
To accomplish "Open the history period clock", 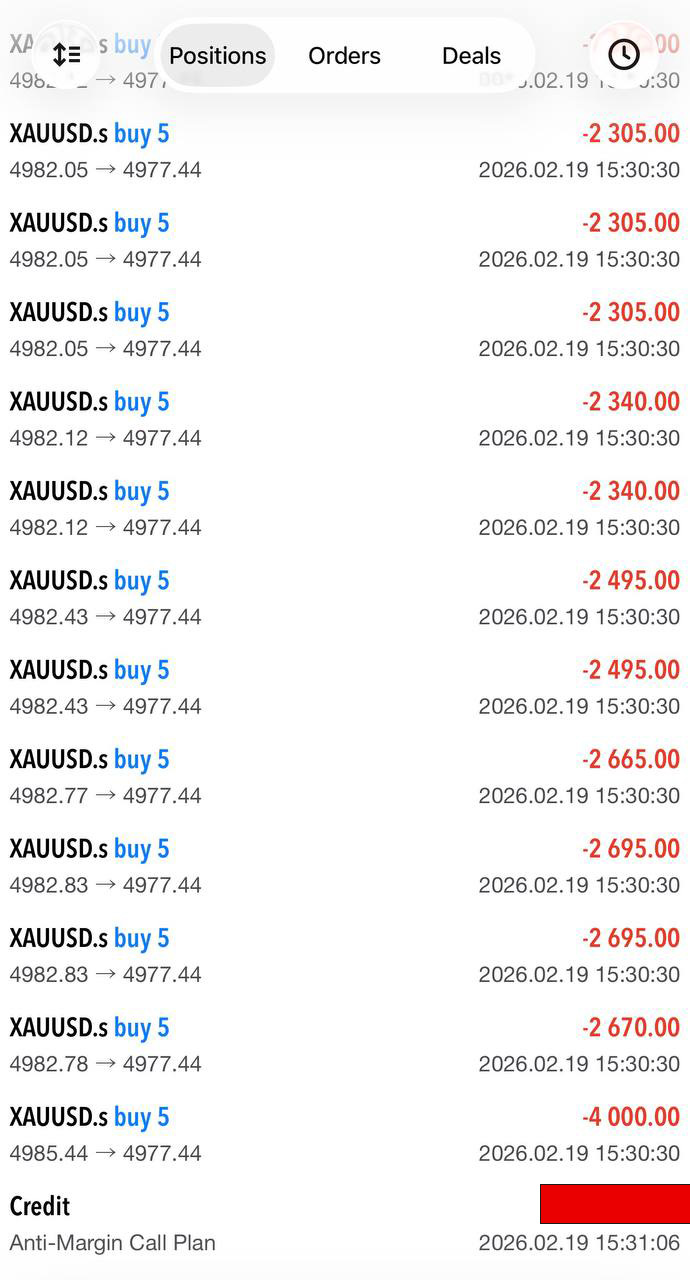I will pyautogui.click(x=624, y=54).
